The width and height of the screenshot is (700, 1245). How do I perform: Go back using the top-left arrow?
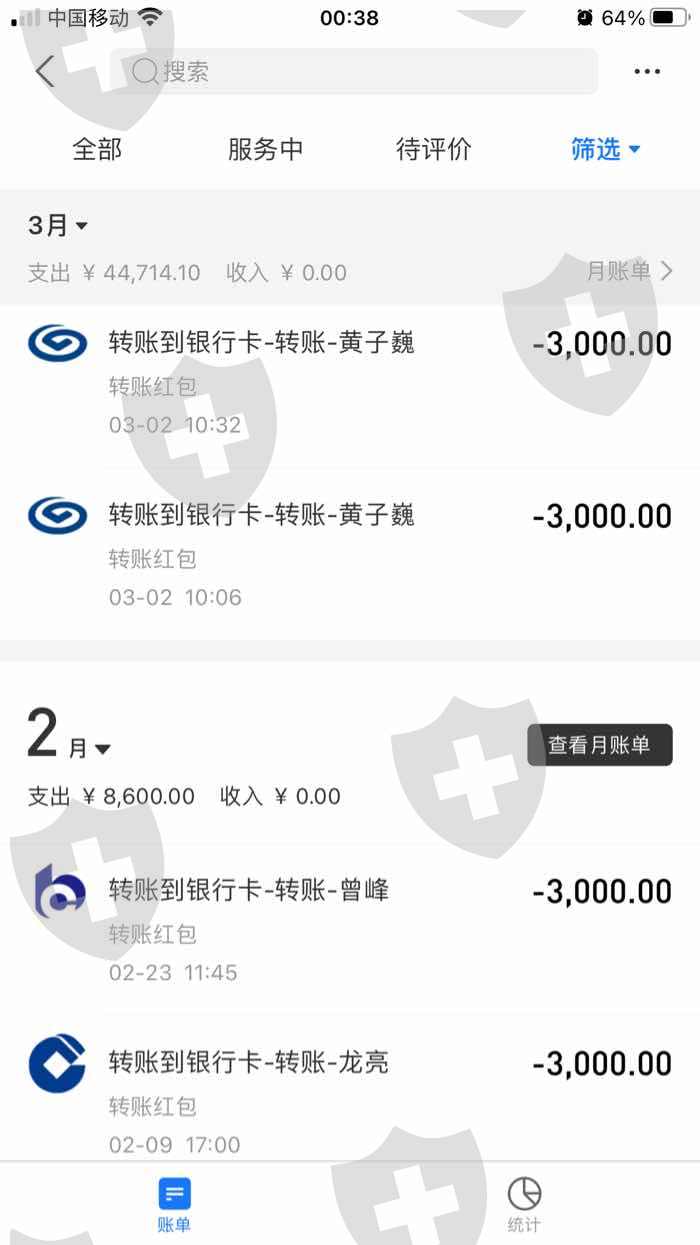(44, 72)
